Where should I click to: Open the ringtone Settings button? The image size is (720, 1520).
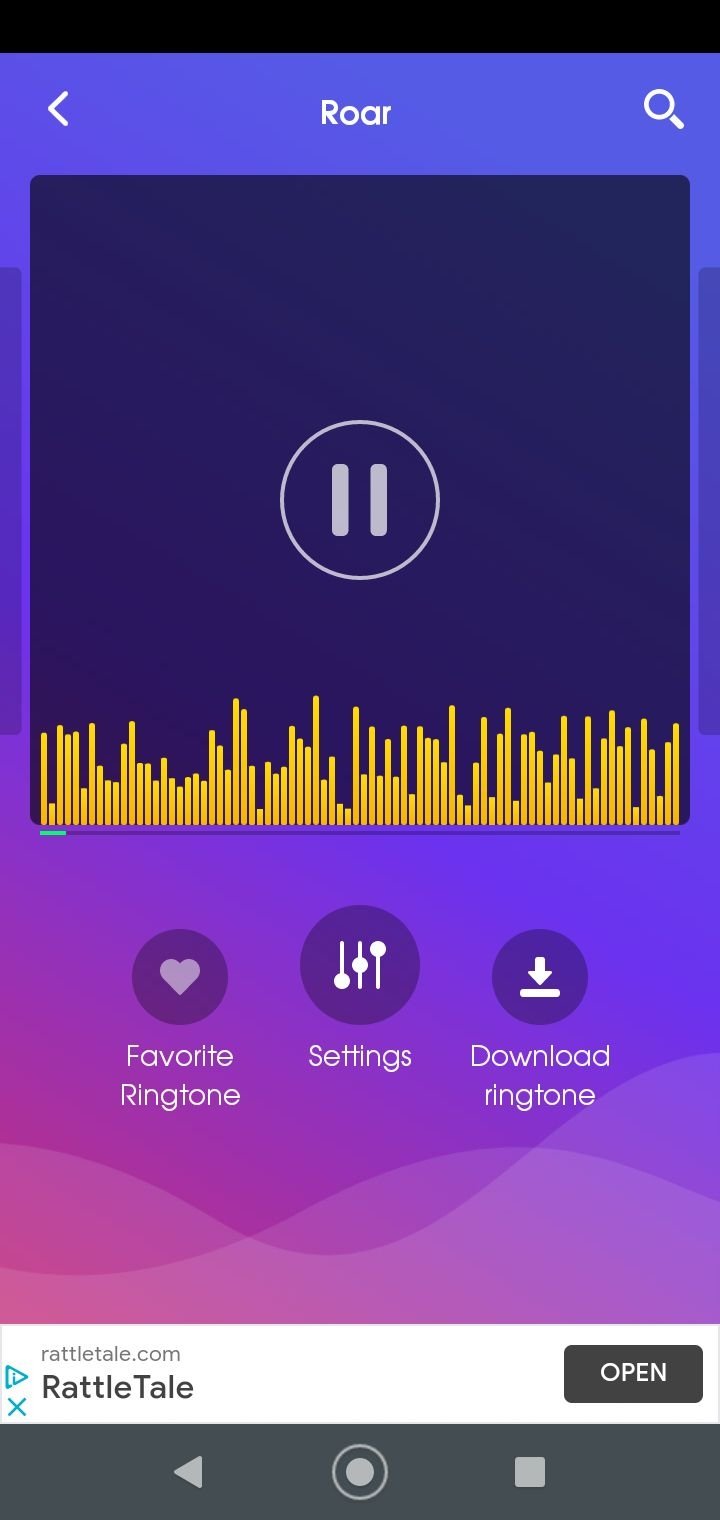(360, 965)
